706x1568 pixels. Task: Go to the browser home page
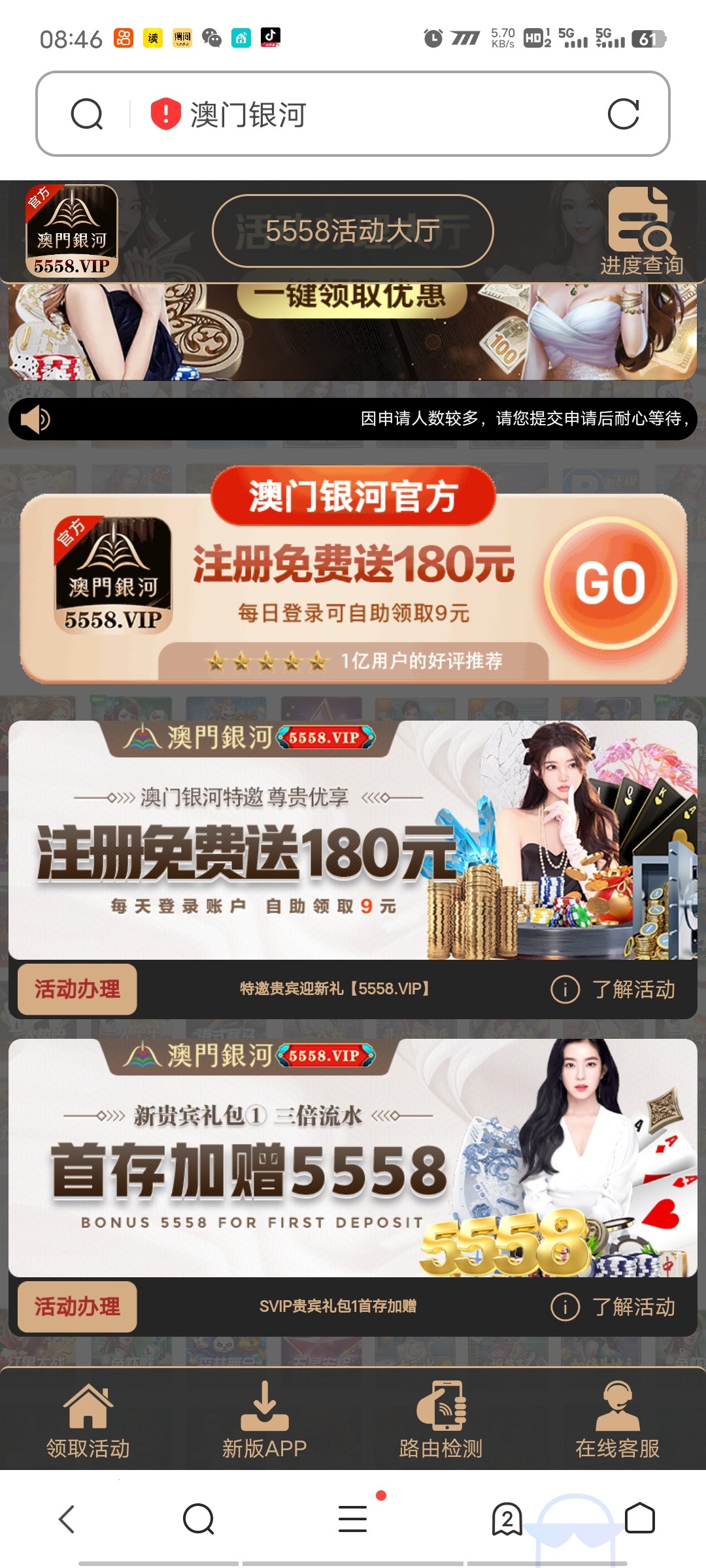point(639,1518)
